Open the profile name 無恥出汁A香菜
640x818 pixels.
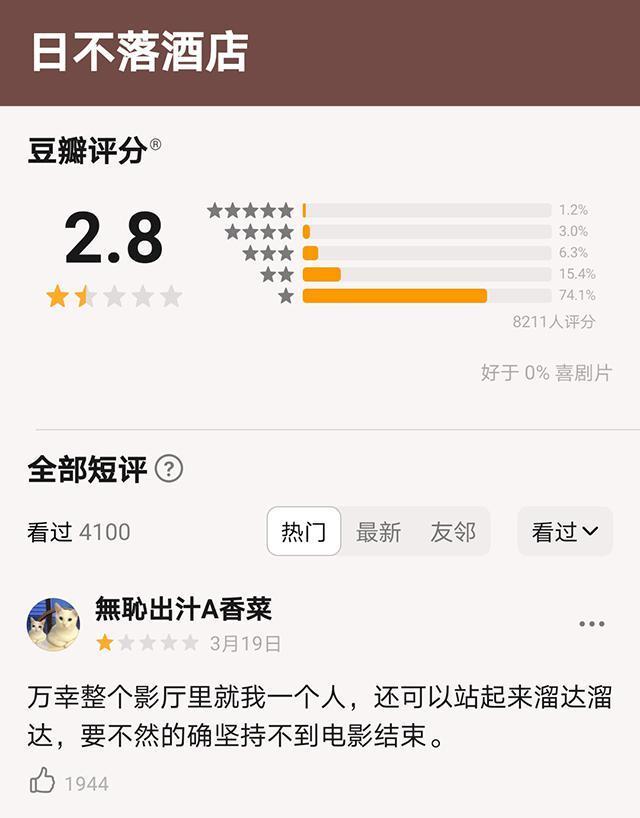point(183,608)
